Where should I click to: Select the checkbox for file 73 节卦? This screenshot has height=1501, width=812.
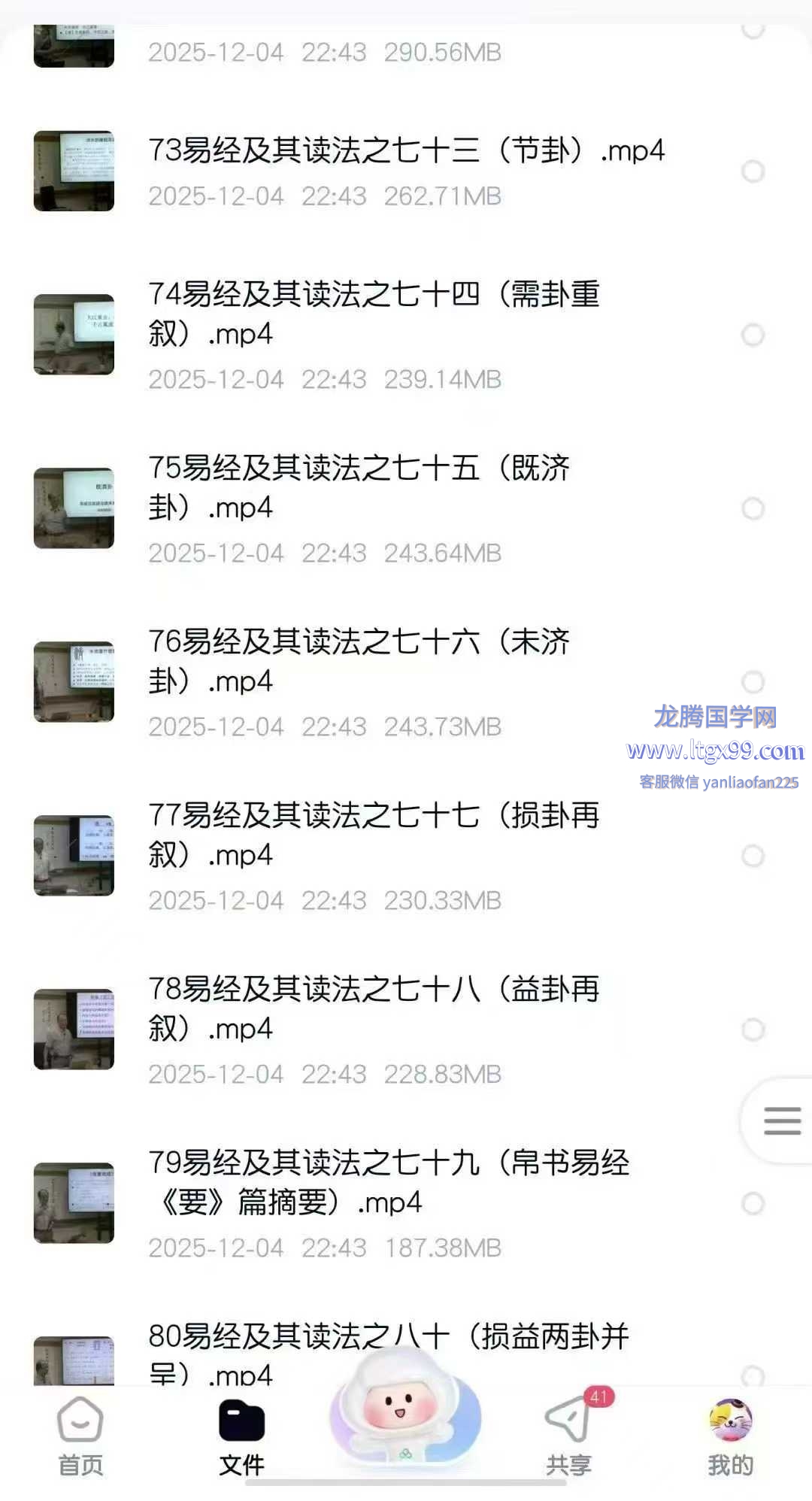tap(753, 171)
